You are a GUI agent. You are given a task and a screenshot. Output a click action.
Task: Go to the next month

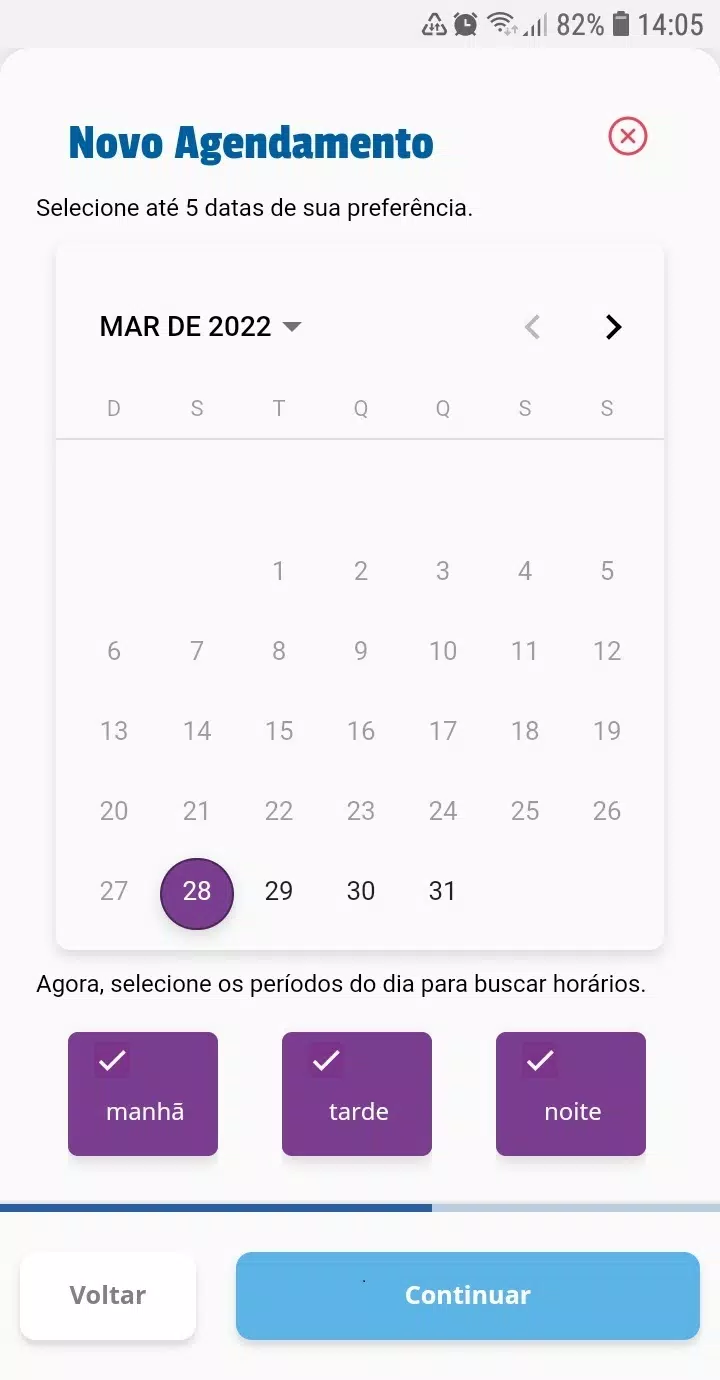[x=614, y=327]
